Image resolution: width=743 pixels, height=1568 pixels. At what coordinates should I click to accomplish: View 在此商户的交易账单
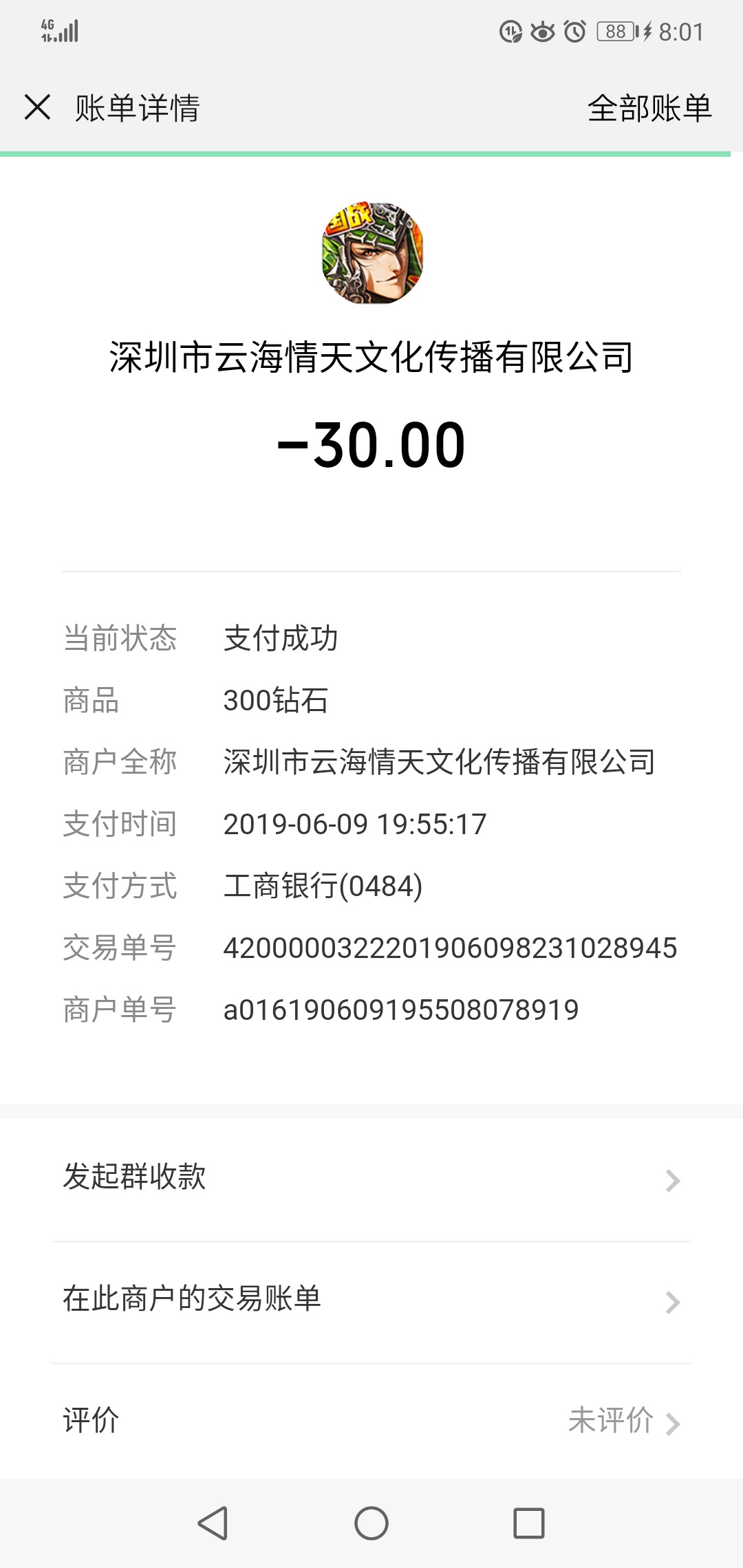point(371,1302)
